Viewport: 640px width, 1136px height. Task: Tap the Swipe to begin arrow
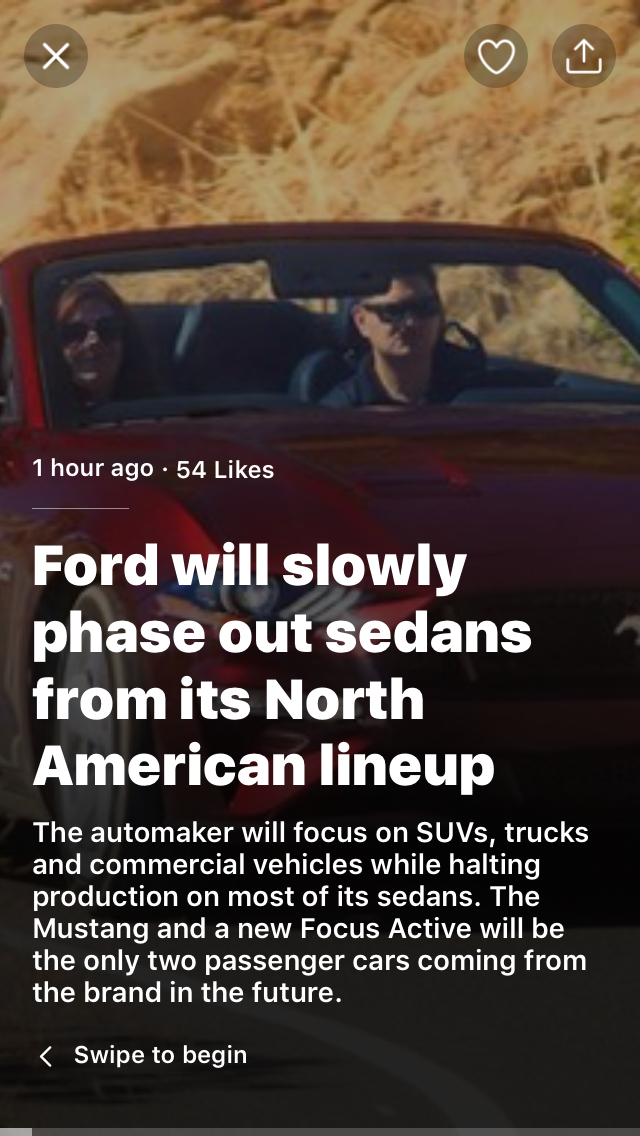(x=45, y=1056)
